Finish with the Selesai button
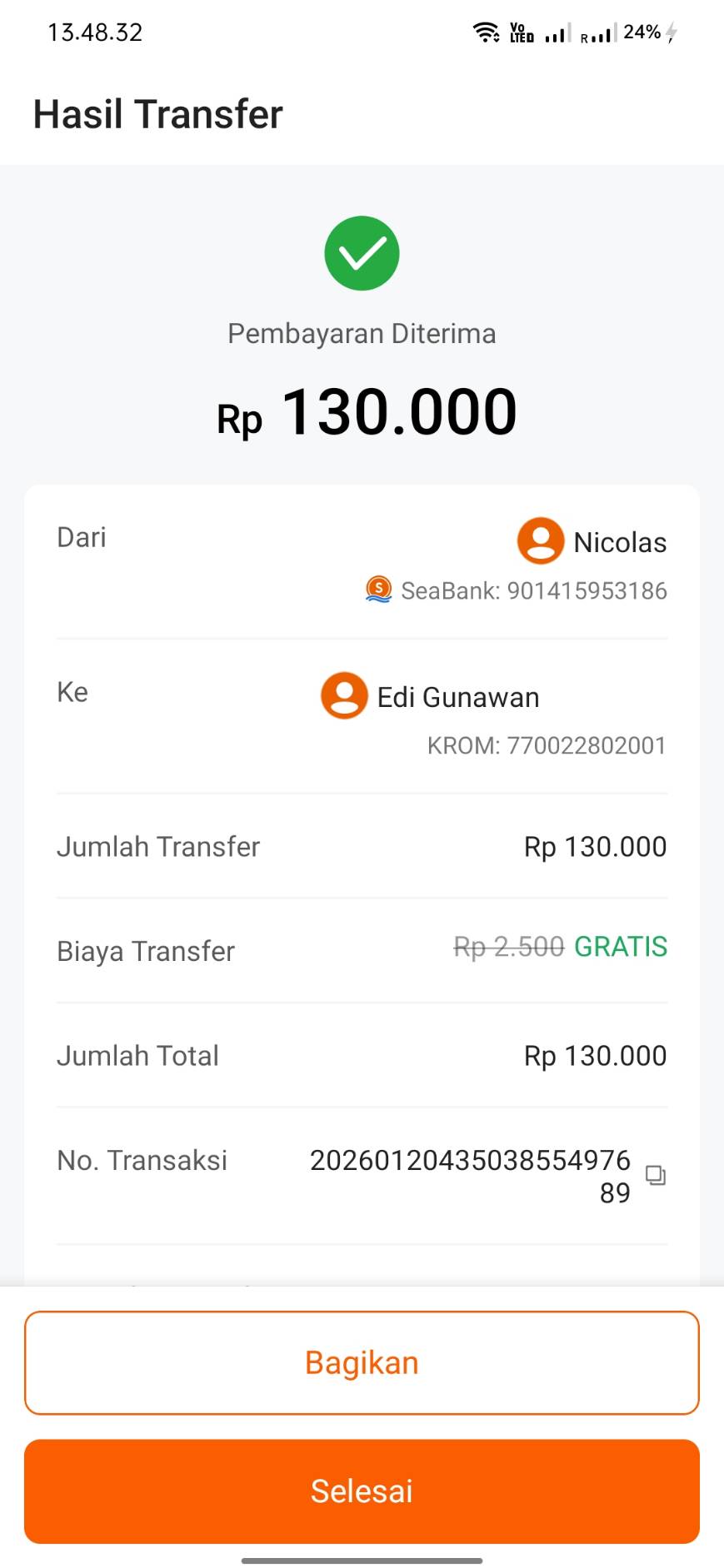The image size is (724, 1568). (x=362, y=1491)
